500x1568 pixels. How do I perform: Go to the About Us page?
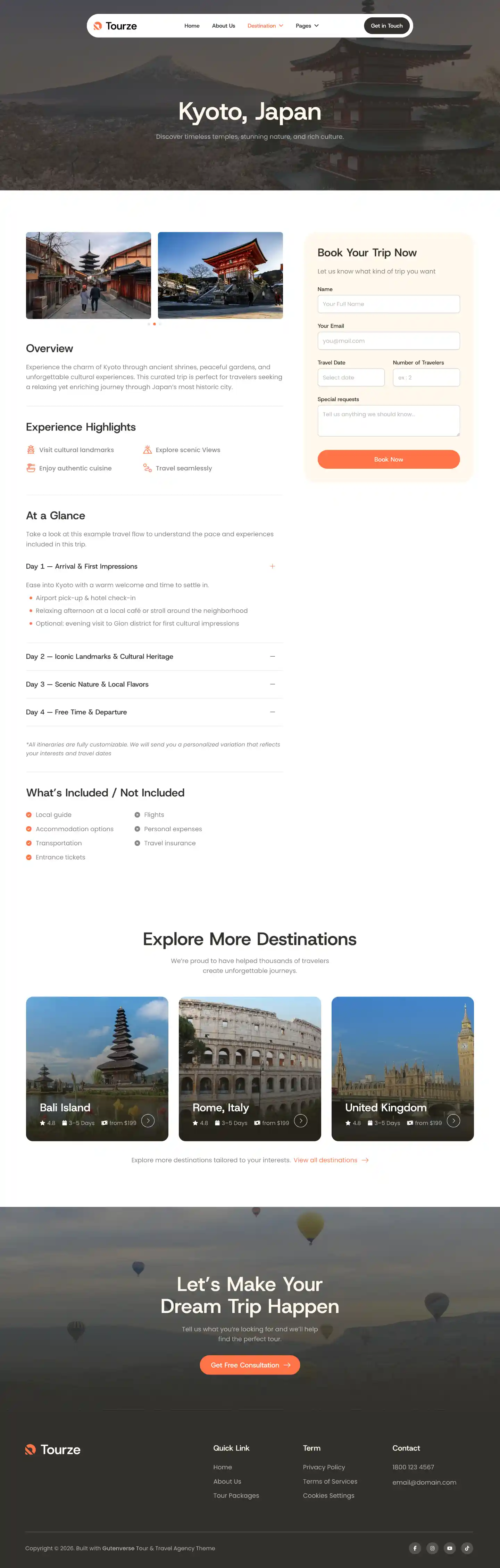click(x=223, y=26)
